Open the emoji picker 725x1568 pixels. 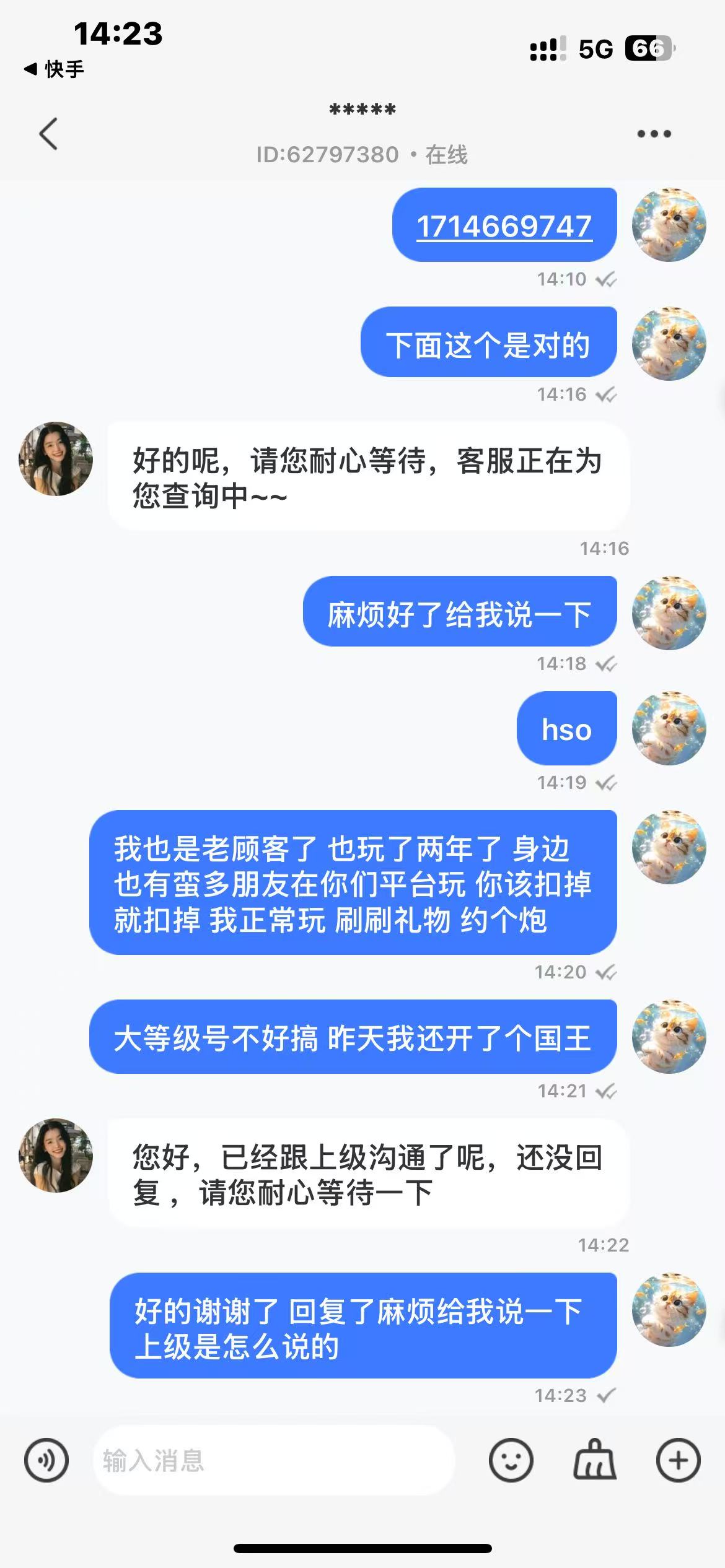(511, 1460)
